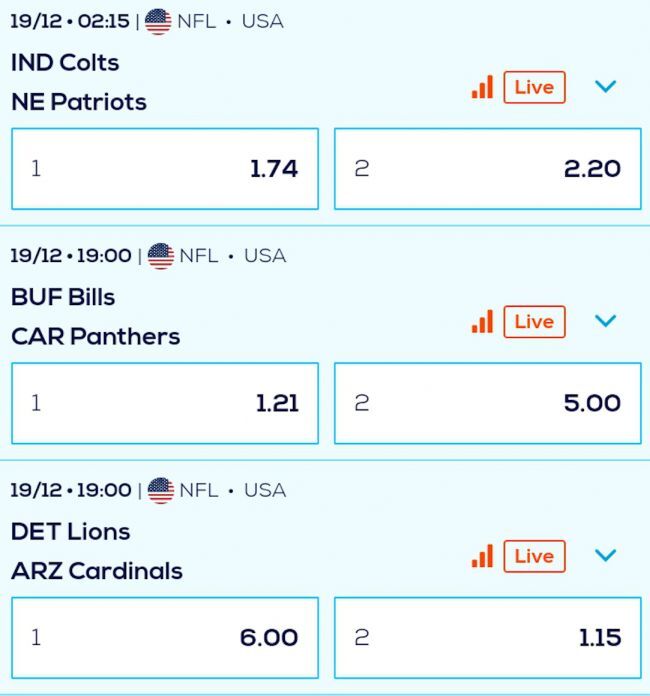The width and height of the screenshot is (650, 696).
Task: Select ARZ Cardinals at odds 1.15
Action: tap(487, 637)
